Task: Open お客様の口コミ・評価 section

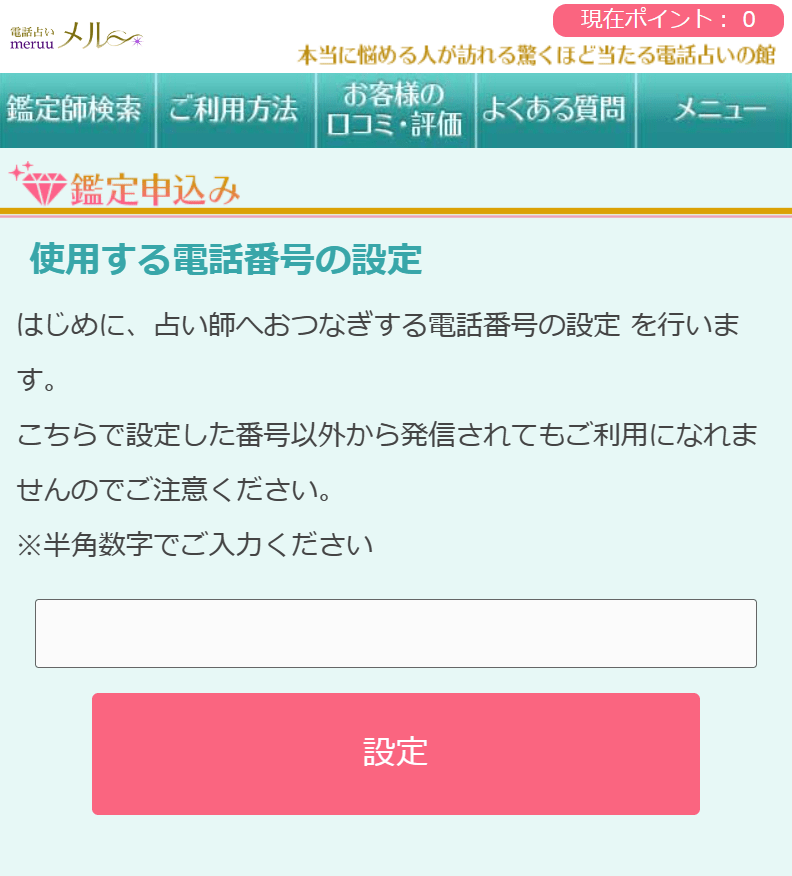Action: pyautogui.click(x=394, y=110)
